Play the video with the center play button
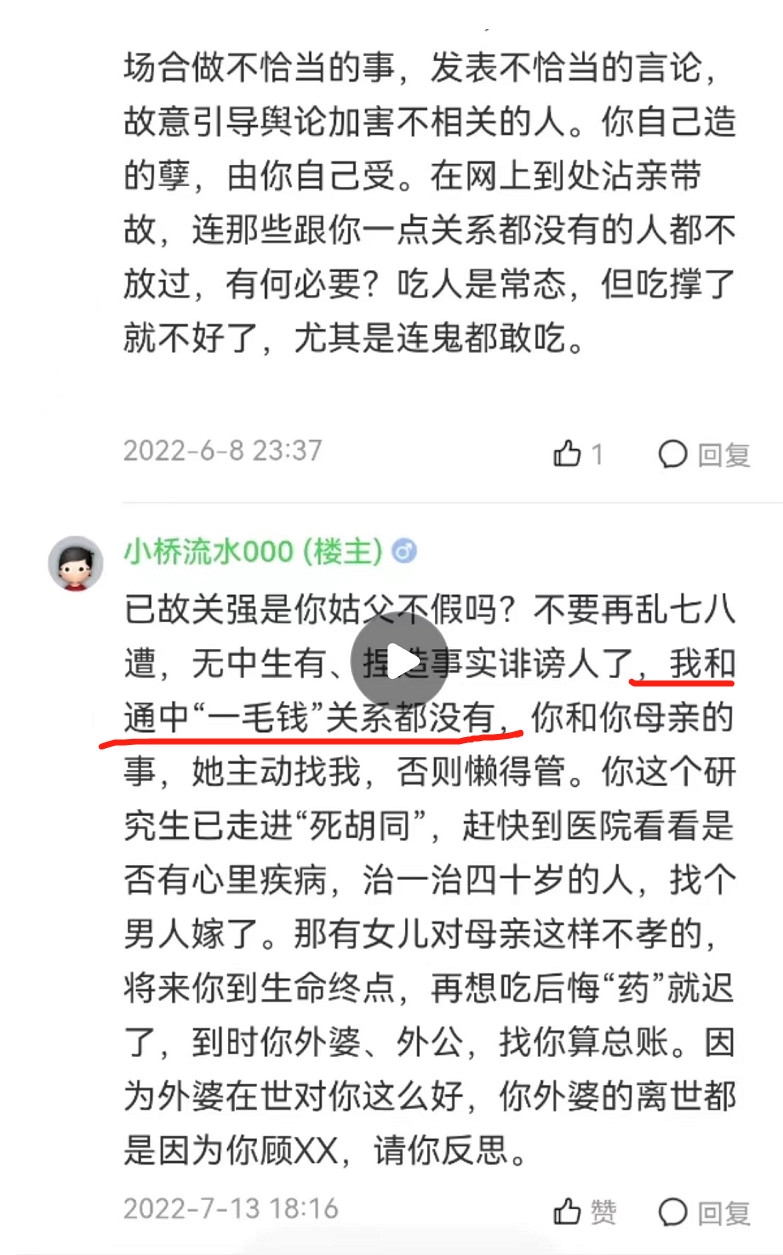Image resolution: width=783 pixels, height=1255 pixels. 399,660
